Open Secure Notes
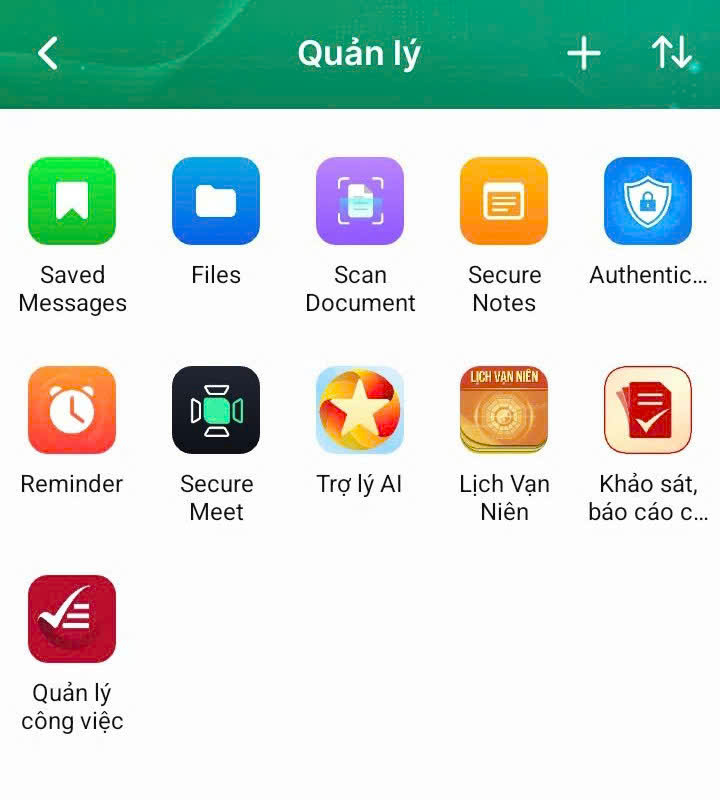Viewport: 720px width, 800px height. coord(504,201)
